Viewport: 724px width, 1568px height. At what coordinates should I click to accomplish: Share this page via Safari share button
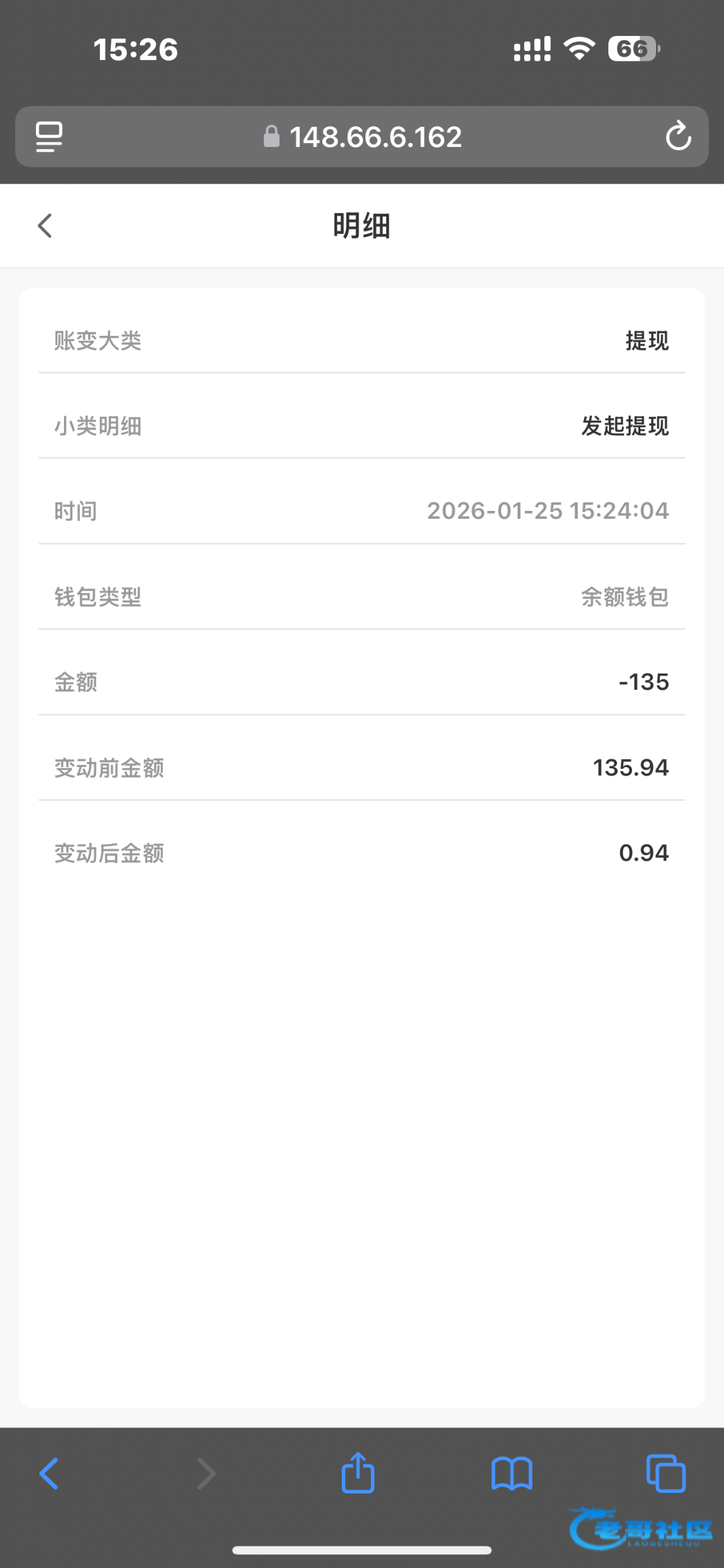coord(358,1473)
